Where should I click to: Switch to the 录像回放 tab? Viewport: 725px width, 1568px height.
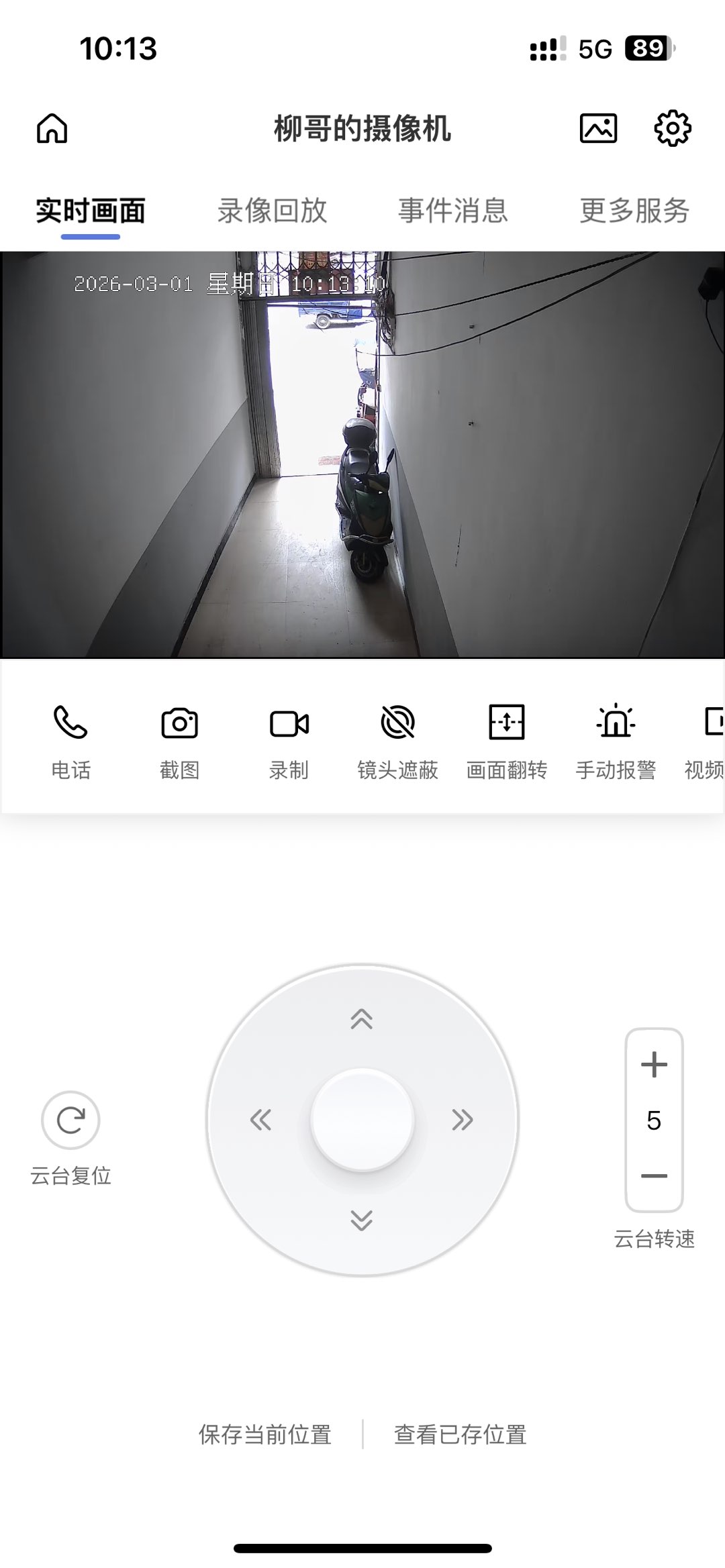272,211
